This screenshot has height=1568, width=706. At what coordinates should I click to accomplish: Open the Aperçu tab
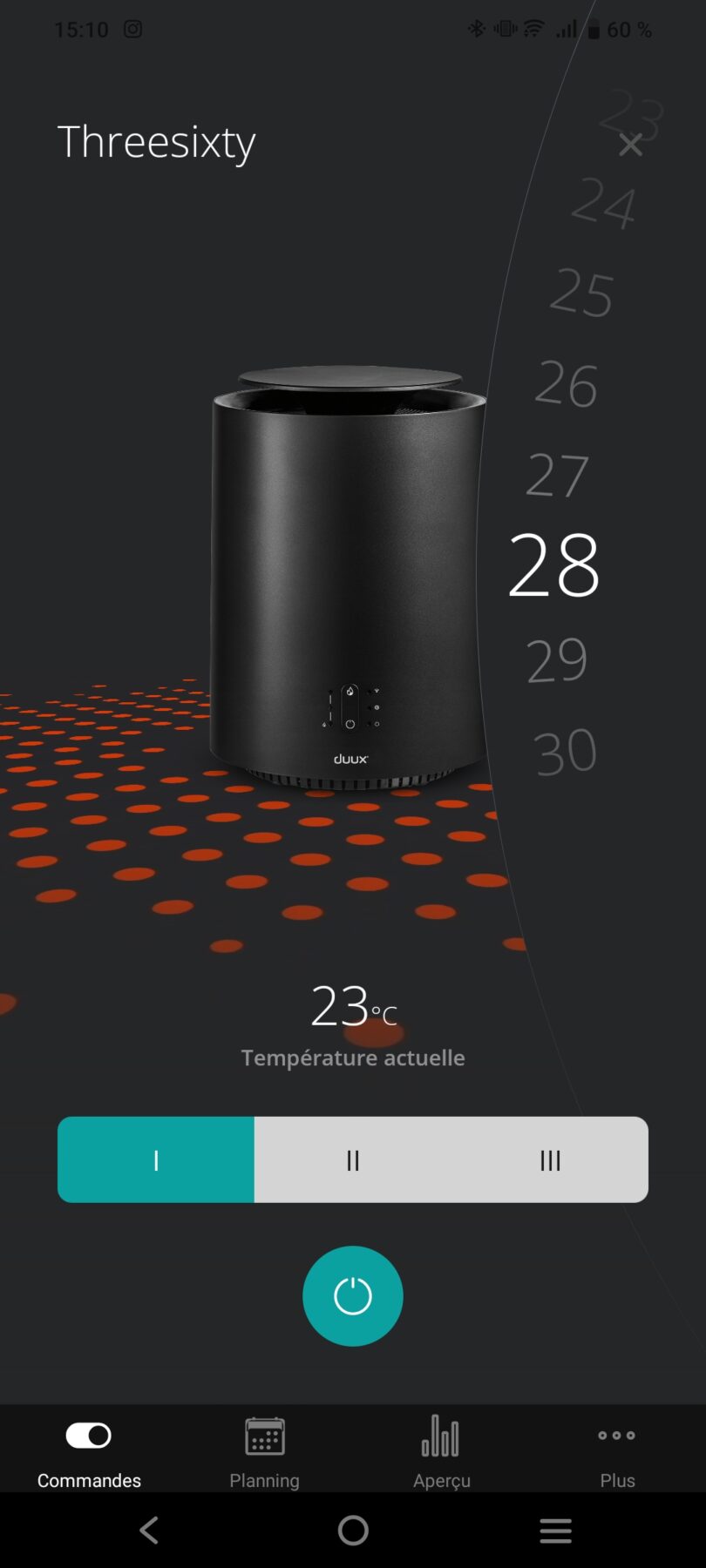[442, 1452]
